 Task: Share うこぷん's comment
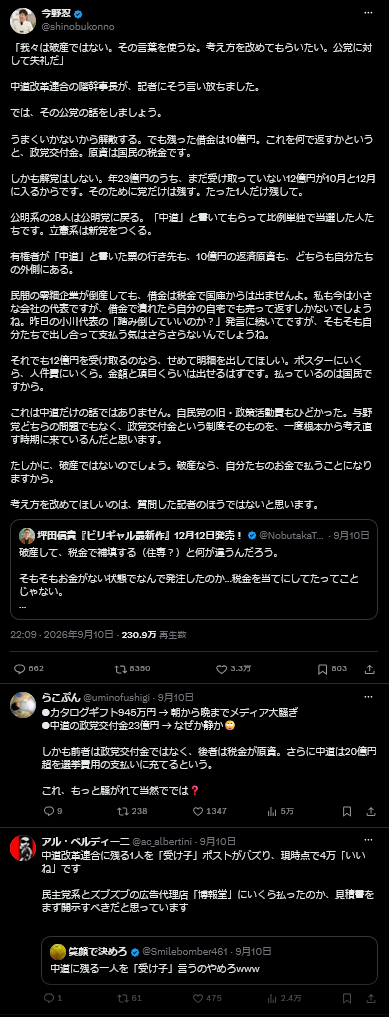[370, 811]
